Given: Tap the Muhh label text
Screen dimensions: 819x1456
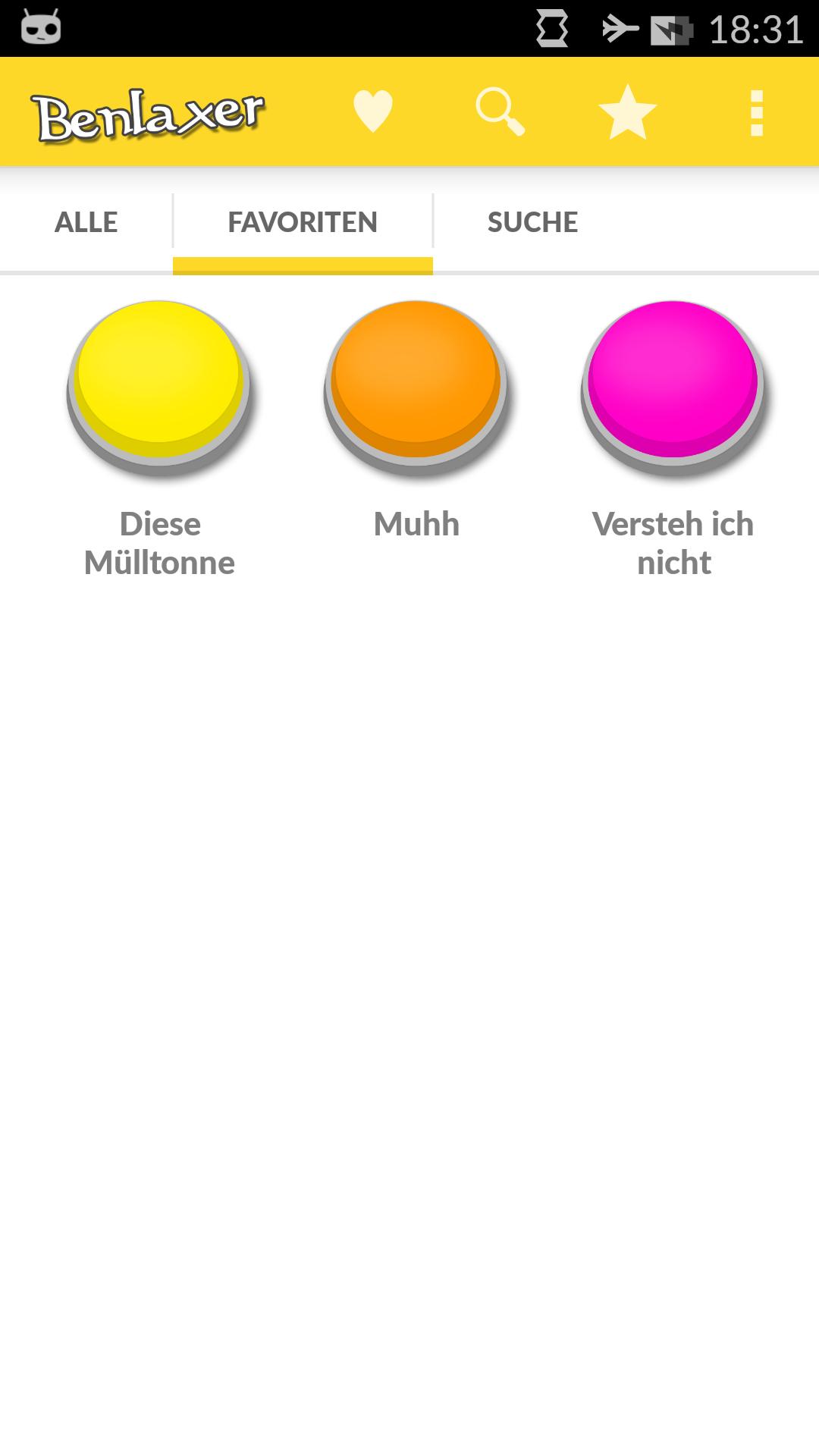Looking at the screenshot, I should pyautogui.click(x=416, y=523).
